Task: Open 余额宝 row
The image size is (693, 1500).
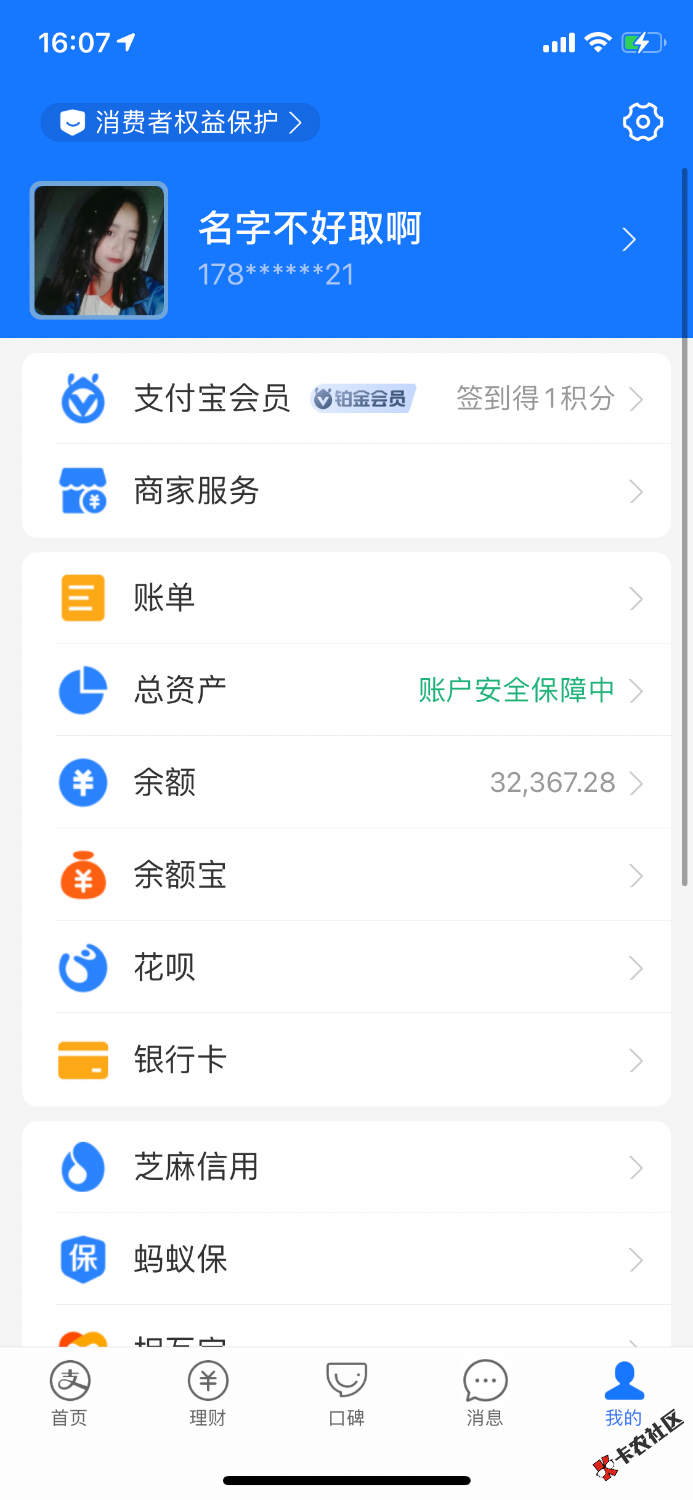Action: click(346, 875)
